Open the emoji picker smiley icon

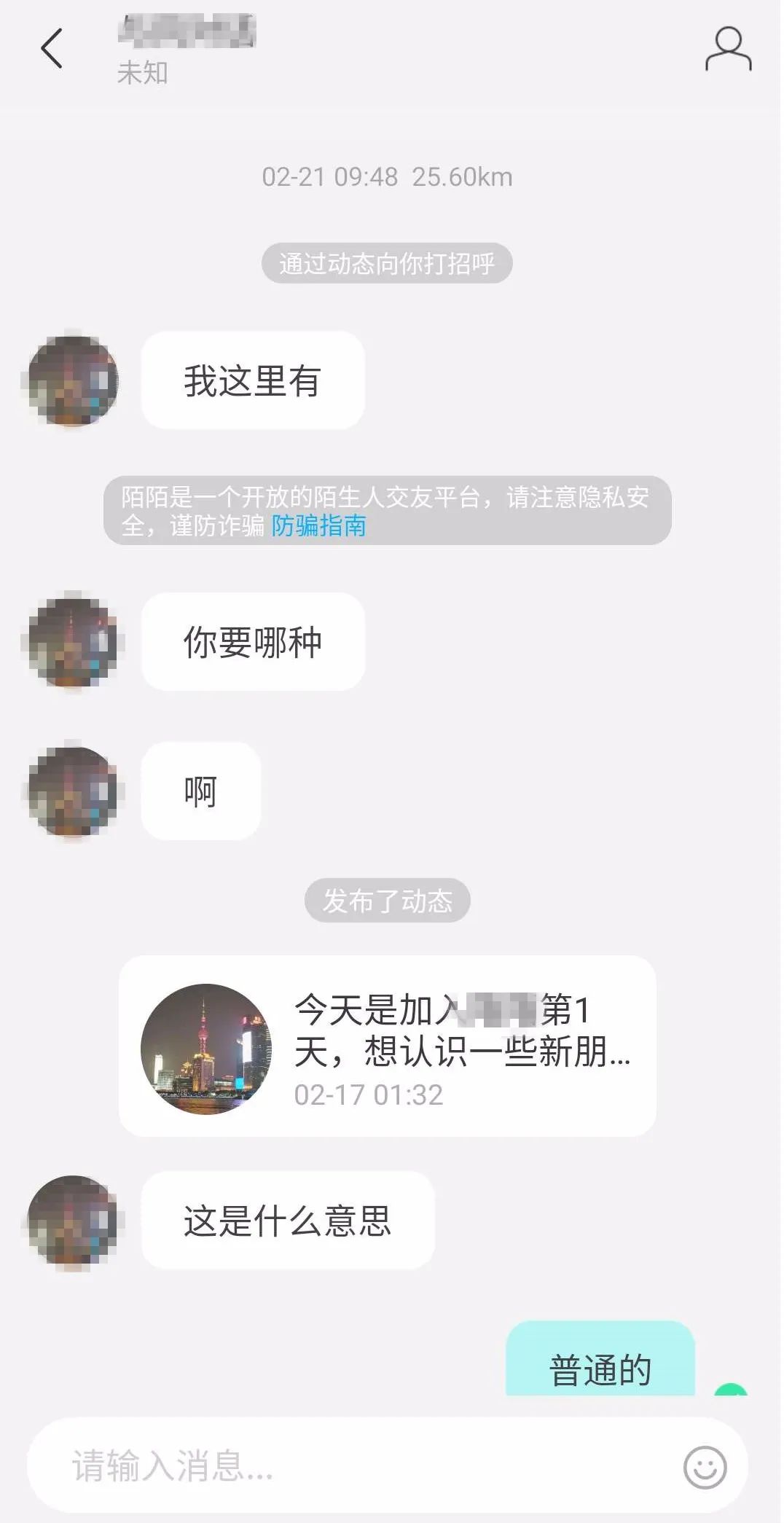pos(705,1467)
